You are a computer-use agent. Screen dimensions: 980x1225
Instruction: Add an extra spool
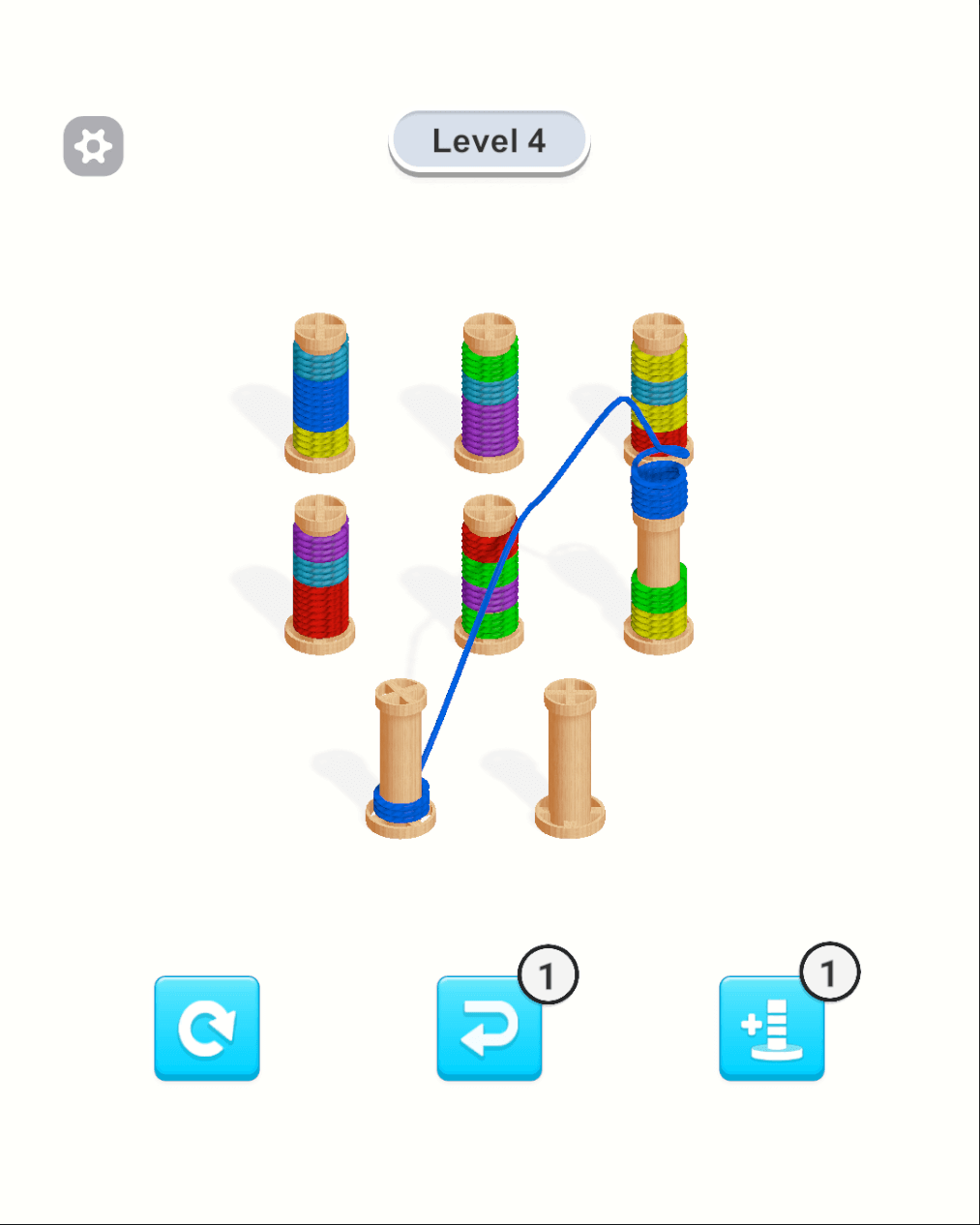pos(771,1028)
